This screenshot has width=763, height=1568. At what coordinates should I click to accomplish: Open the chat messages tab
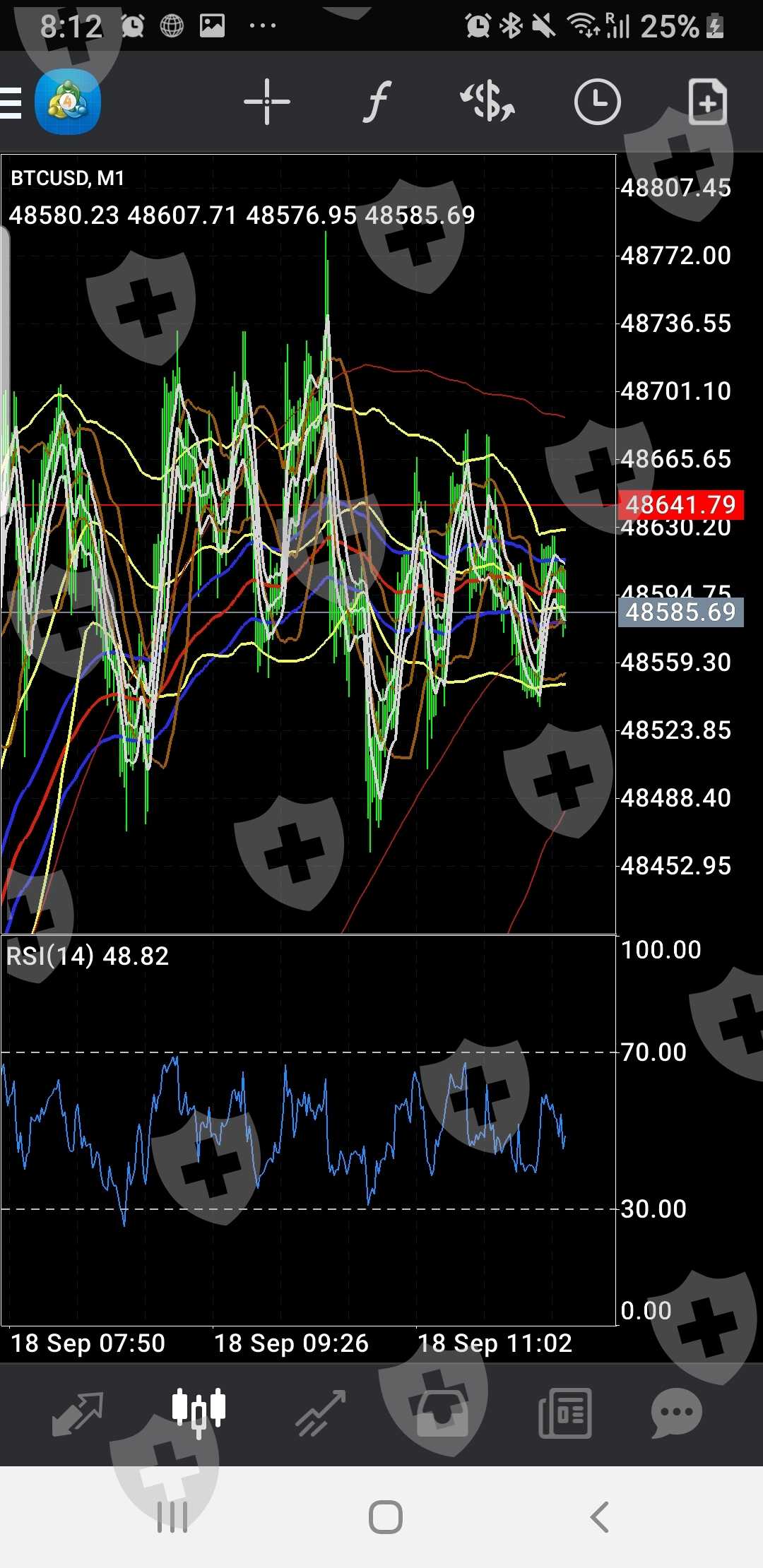(x=676, y=1413)
